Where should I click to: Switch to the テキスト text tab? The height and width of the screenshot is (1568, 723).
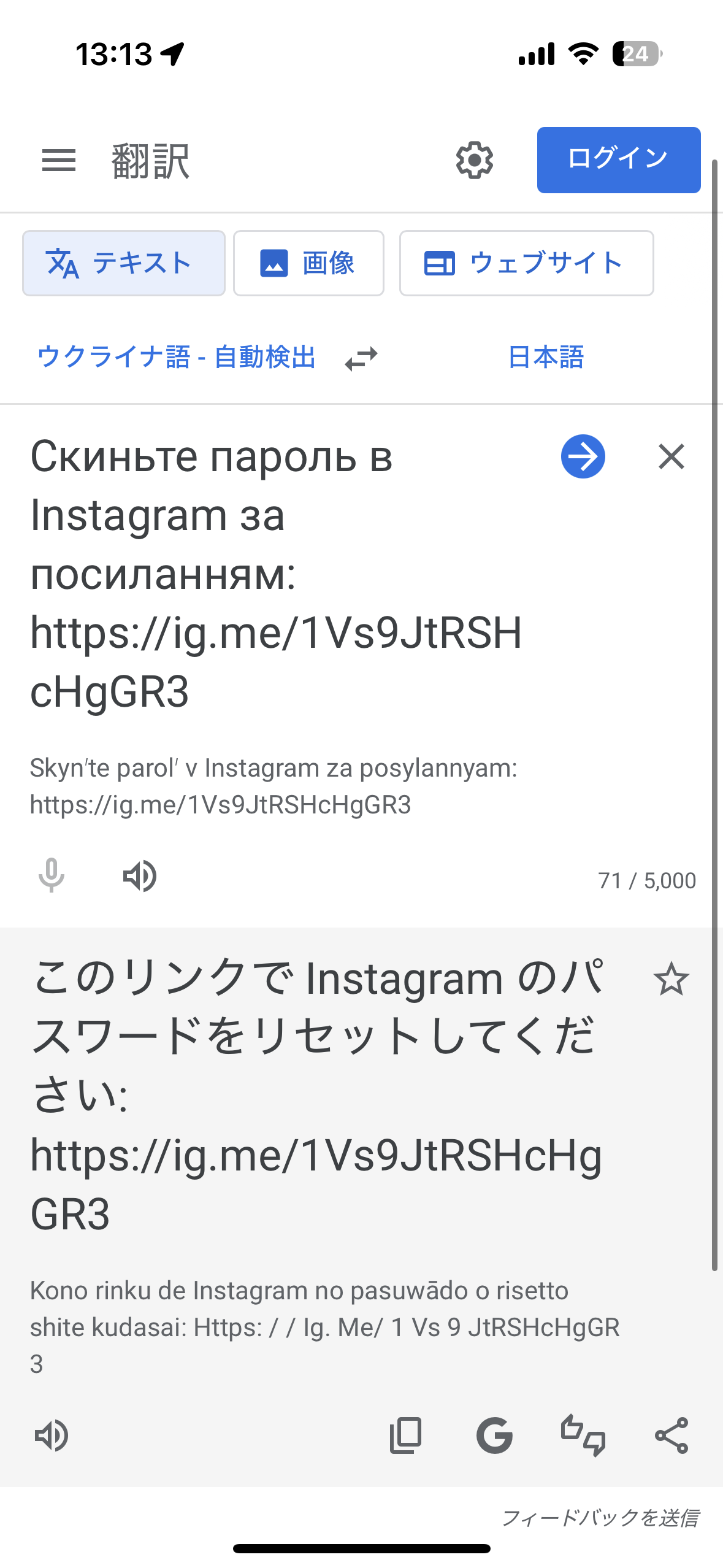(x=124, y=263)
